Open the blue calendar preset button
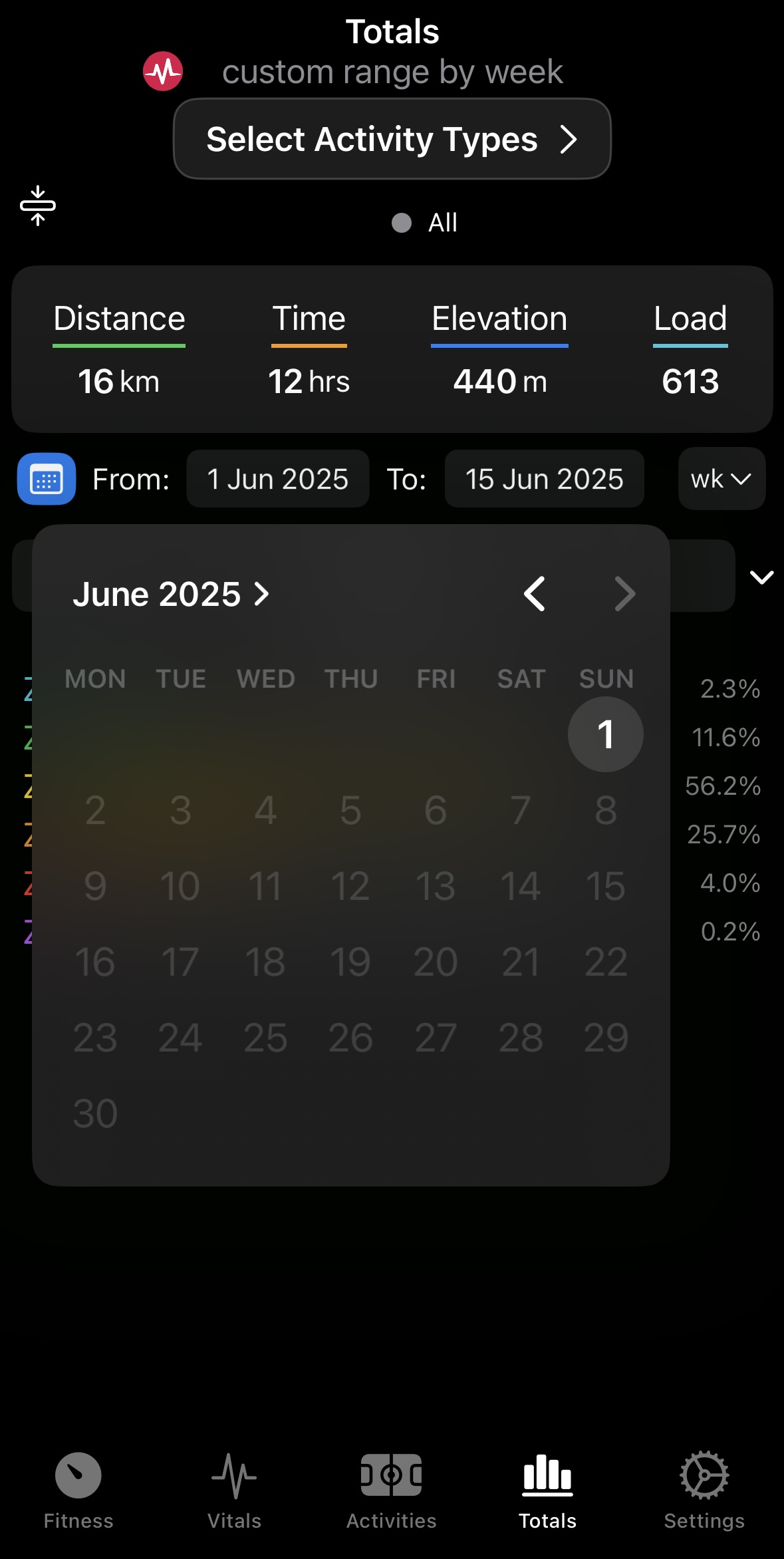The height and width of the screenshot is (1559, 784). (x=47, y=479)
